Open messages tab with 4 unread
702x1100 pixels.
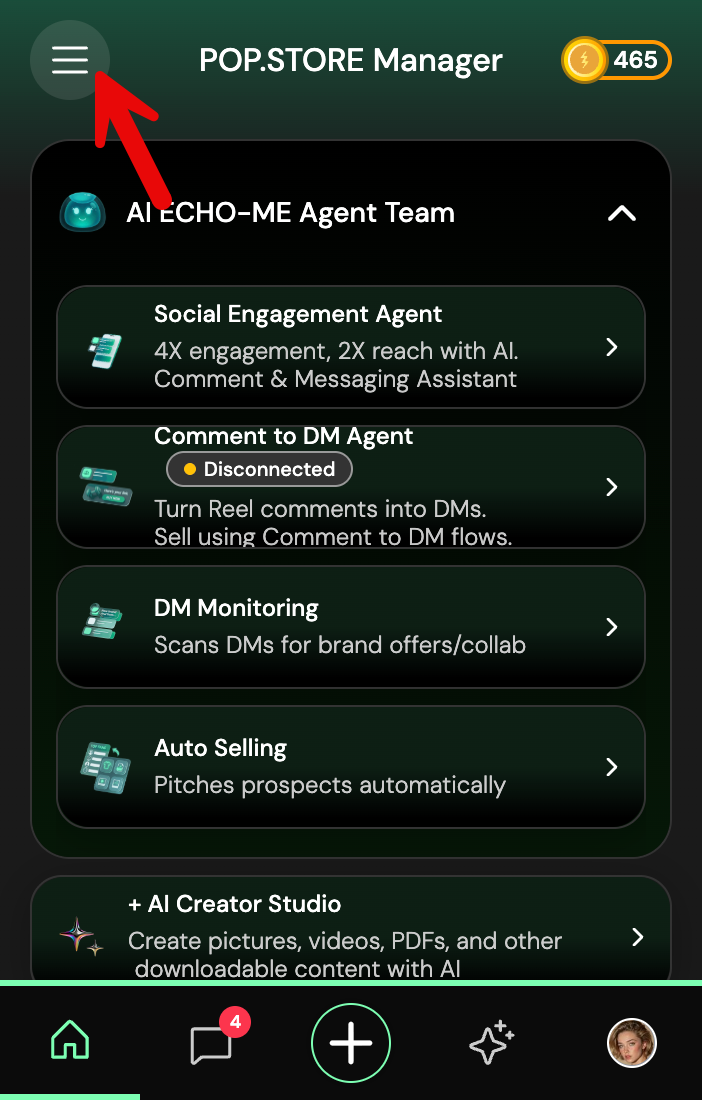211,1044
